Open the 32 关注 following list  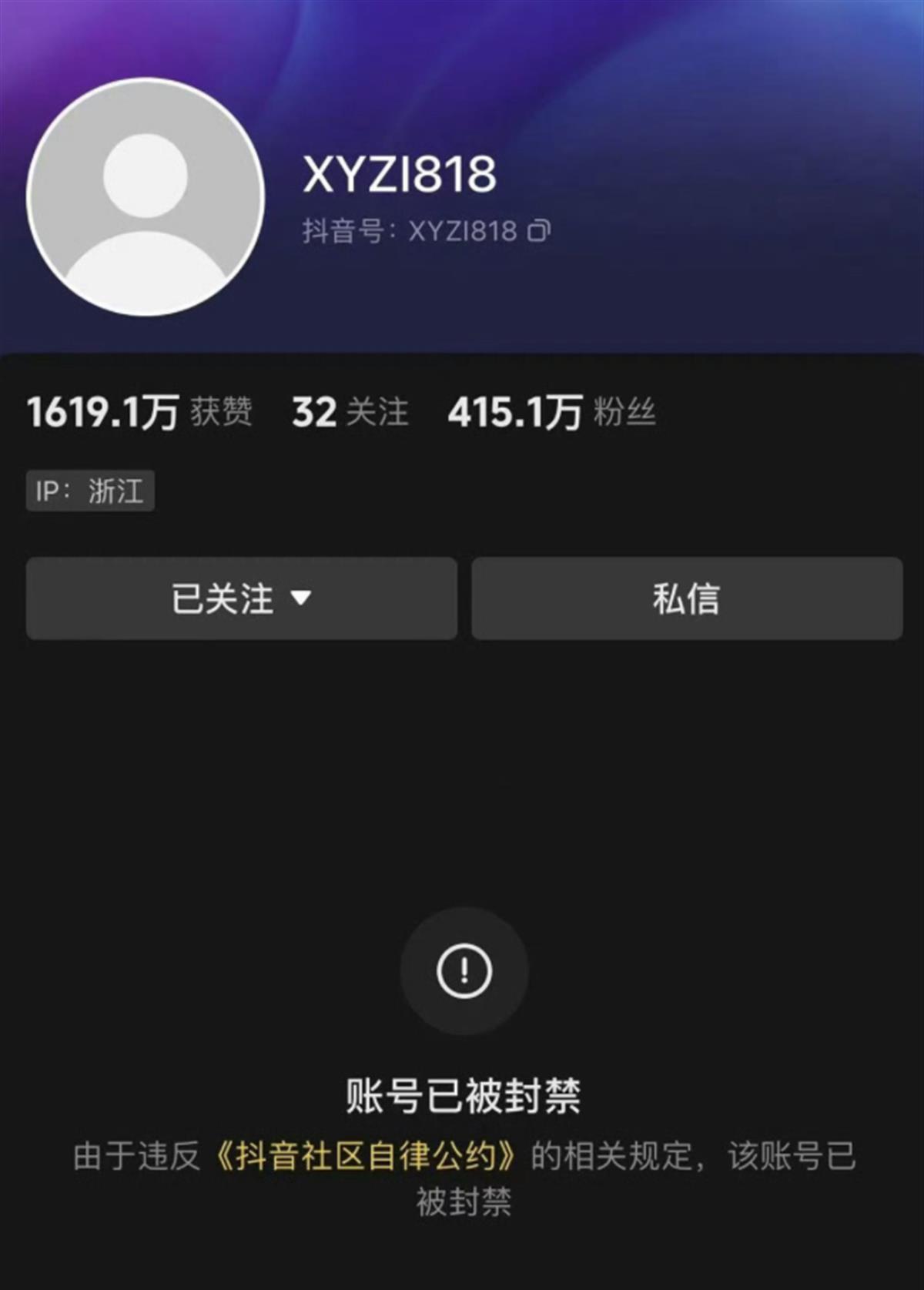[x=350, y=412]
